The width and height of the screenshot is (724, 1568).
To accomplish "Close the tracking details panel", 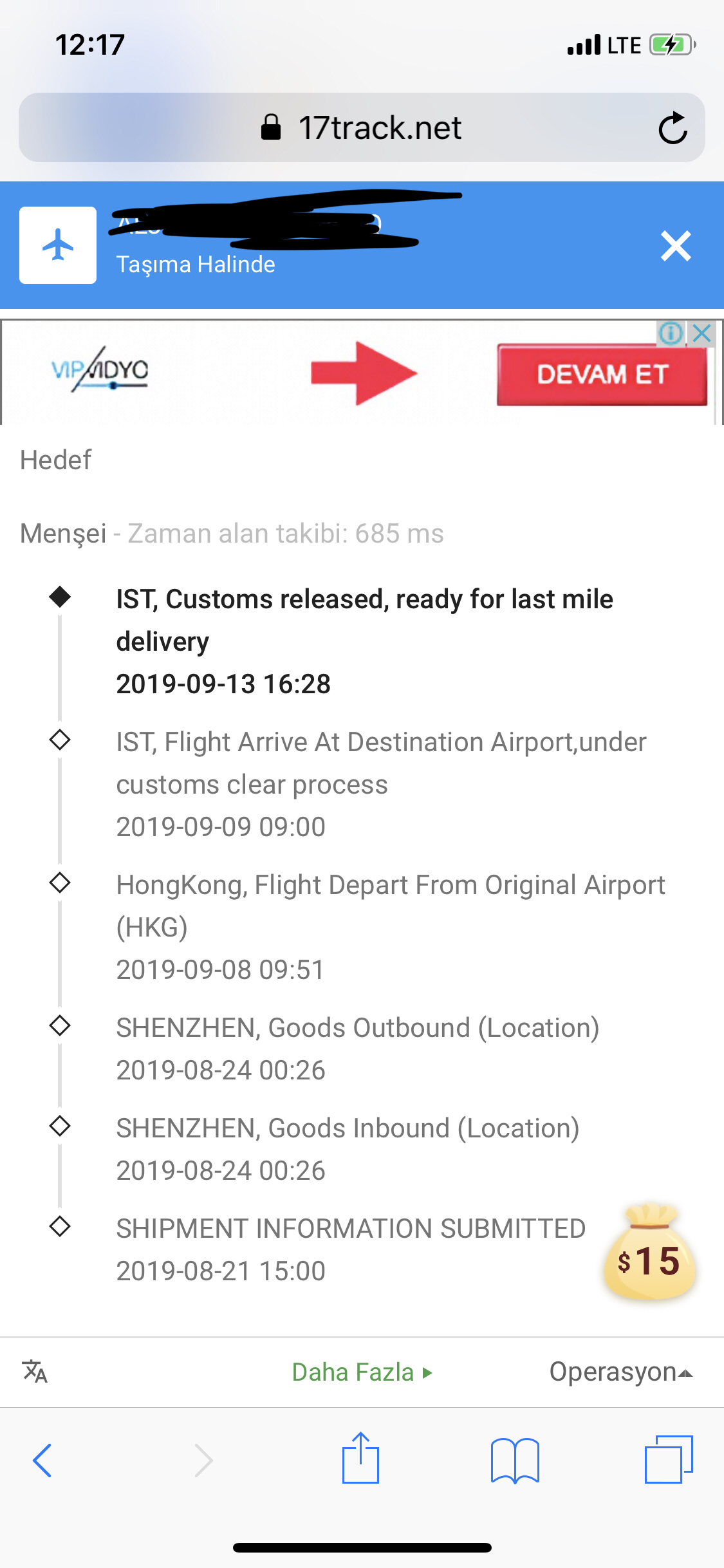I will (x=676, y=246).
